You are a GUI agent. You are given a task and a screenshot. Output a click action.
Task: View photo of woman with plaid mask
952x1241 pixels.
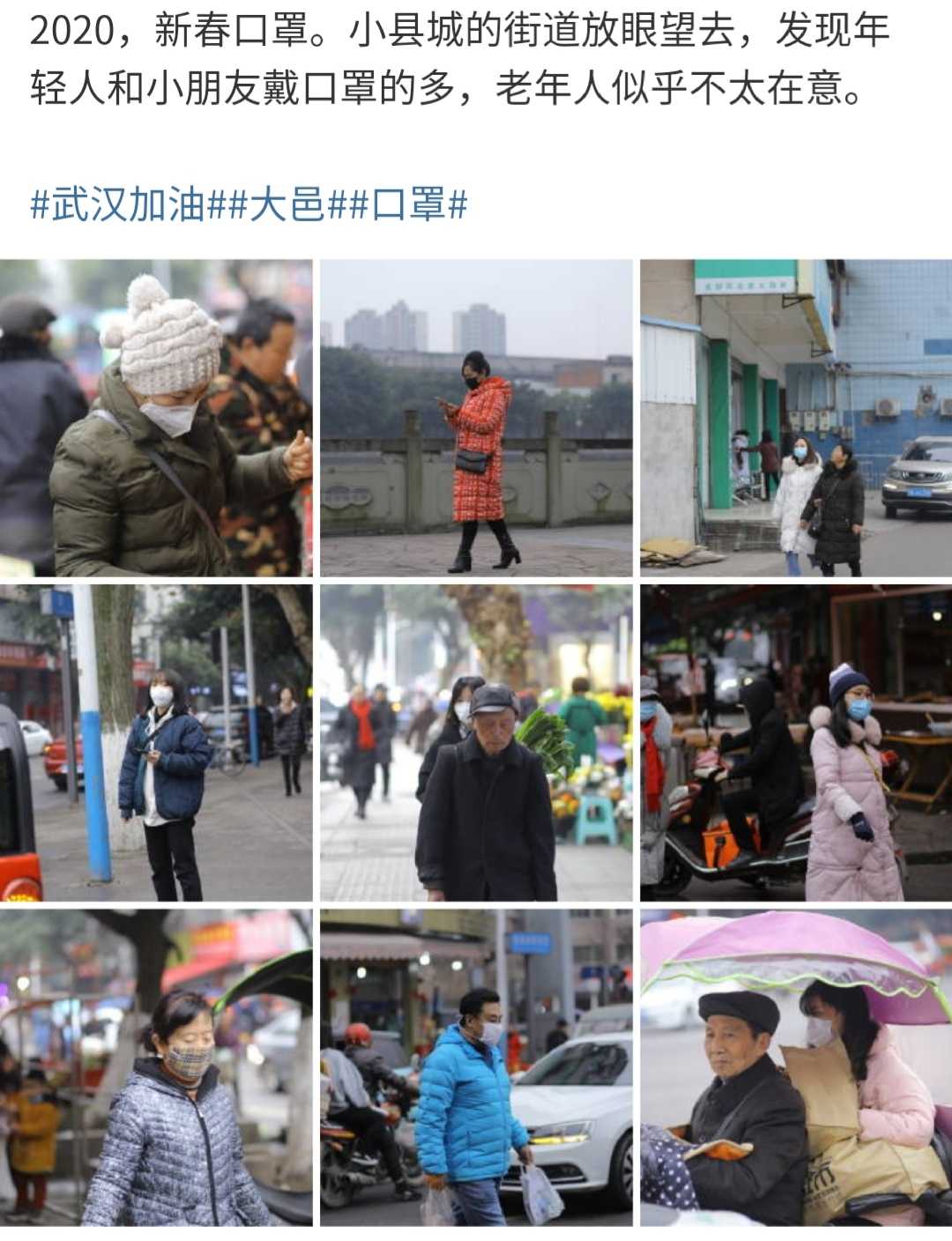tap(156, 1067)
